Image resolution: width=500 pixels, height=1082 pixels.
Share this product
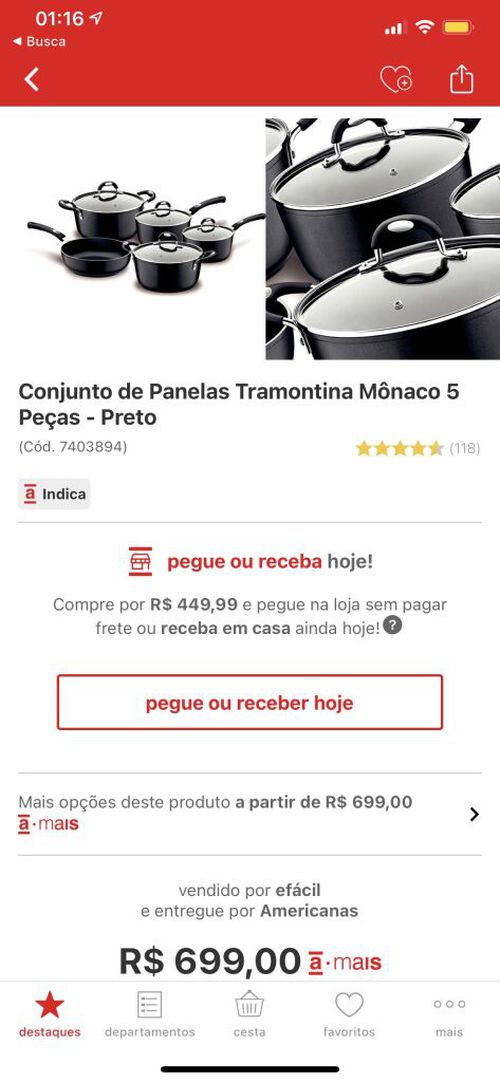click(461, 78)
